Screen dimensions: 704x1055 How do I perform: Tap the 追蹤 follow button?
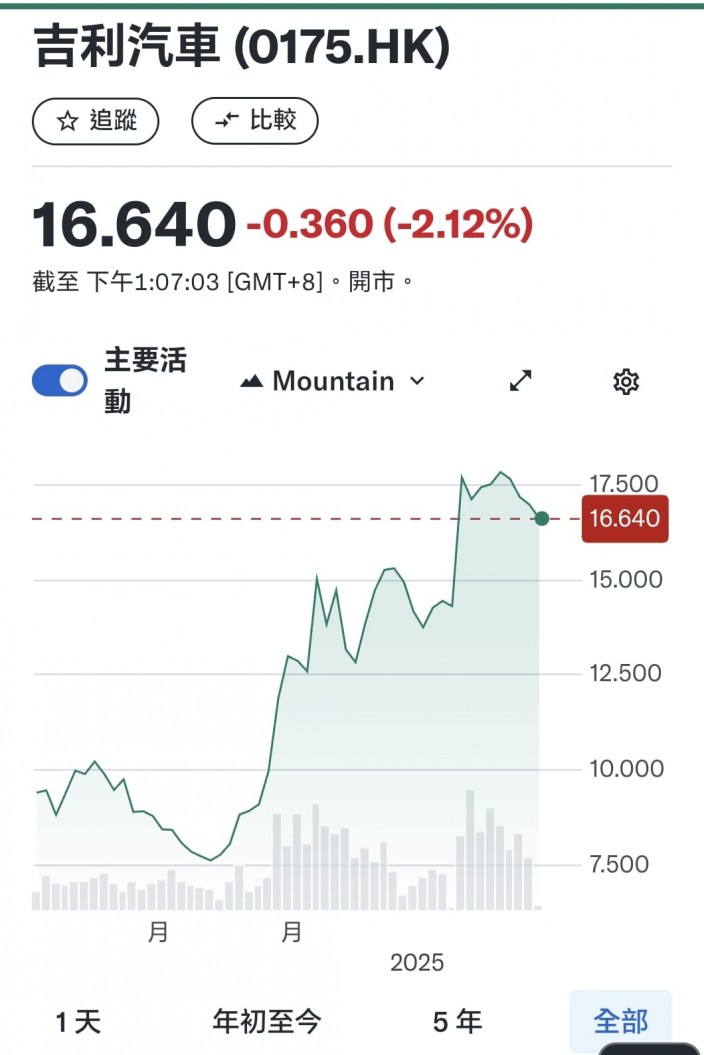(96, 121)
